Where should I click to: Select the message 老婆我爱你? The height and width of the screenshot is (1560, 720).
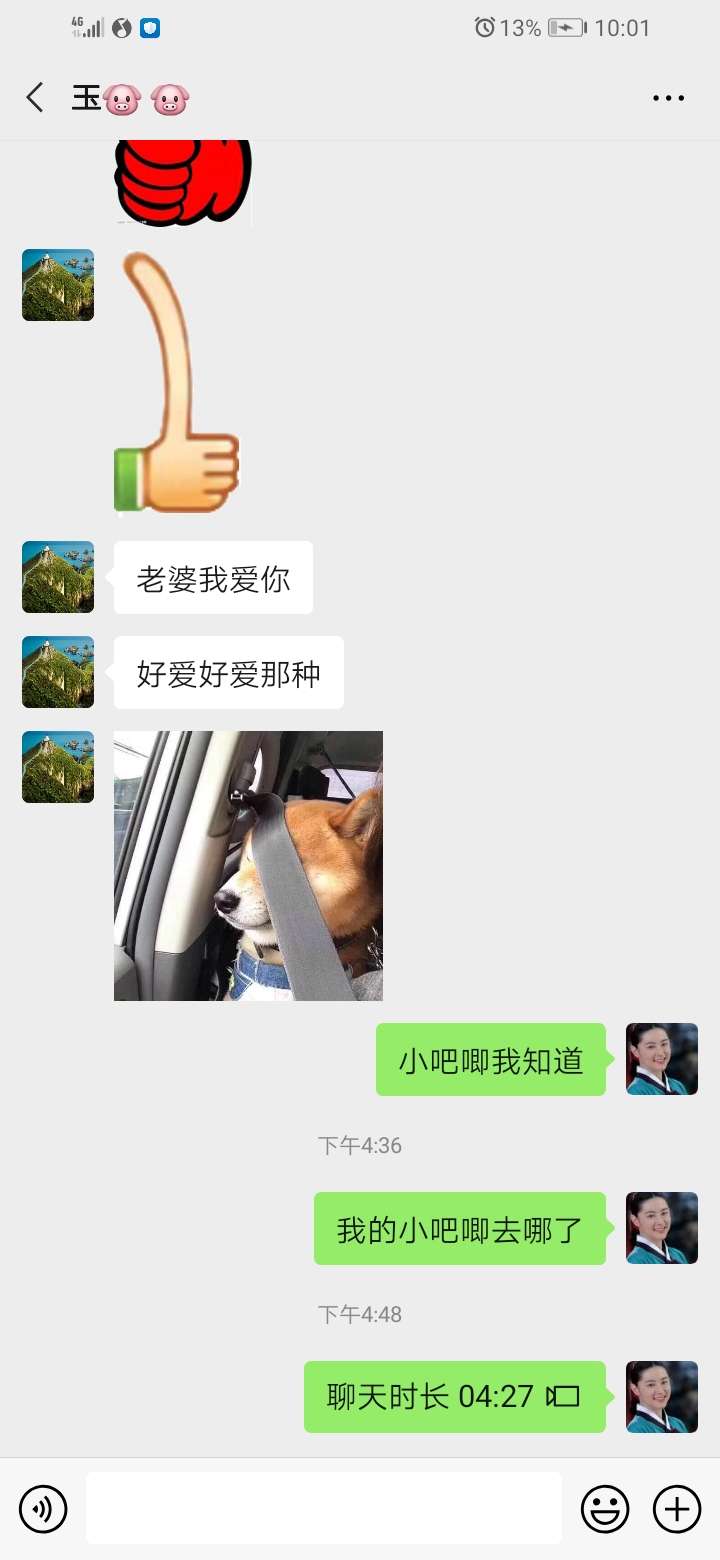point(212,577)
